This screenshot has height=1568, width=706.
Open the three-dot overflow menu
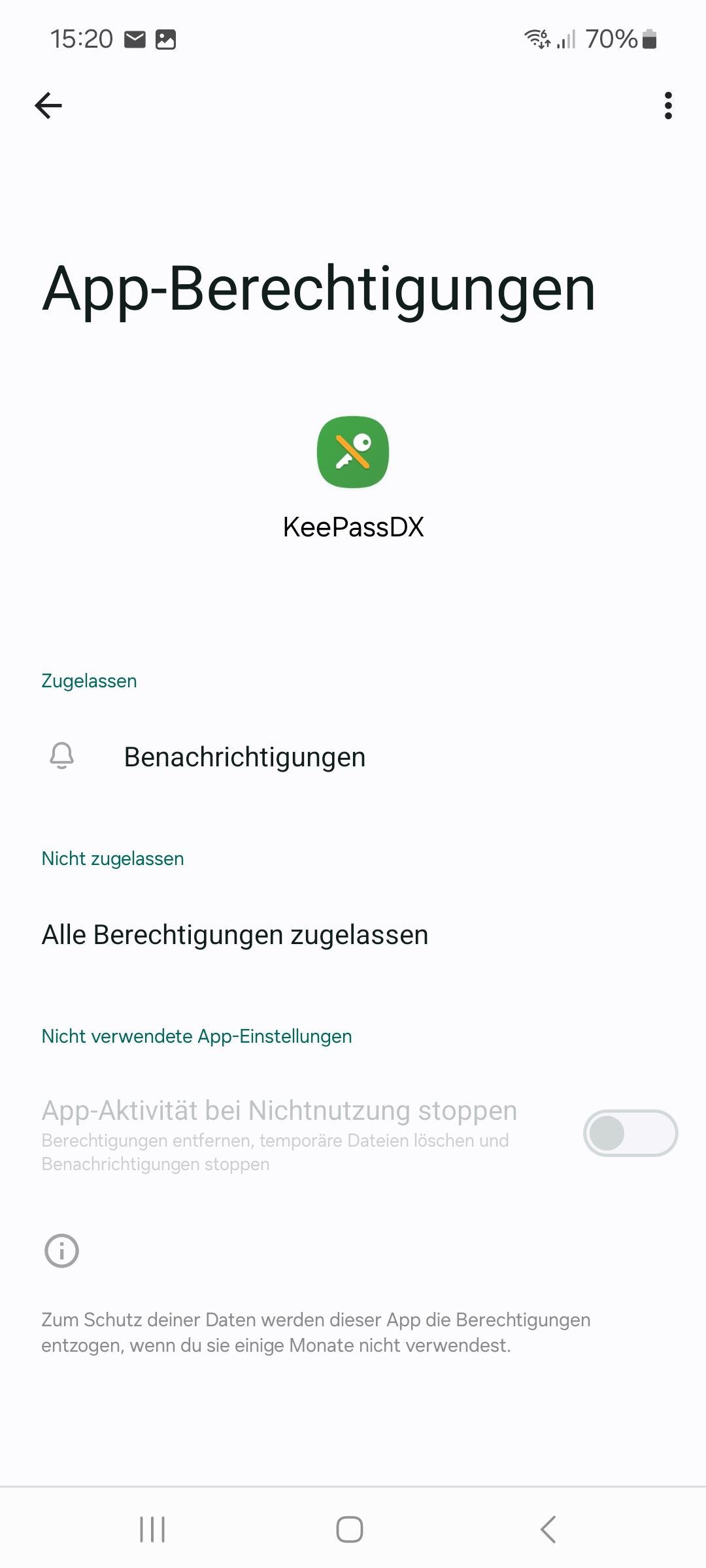(x=667, y=105)
